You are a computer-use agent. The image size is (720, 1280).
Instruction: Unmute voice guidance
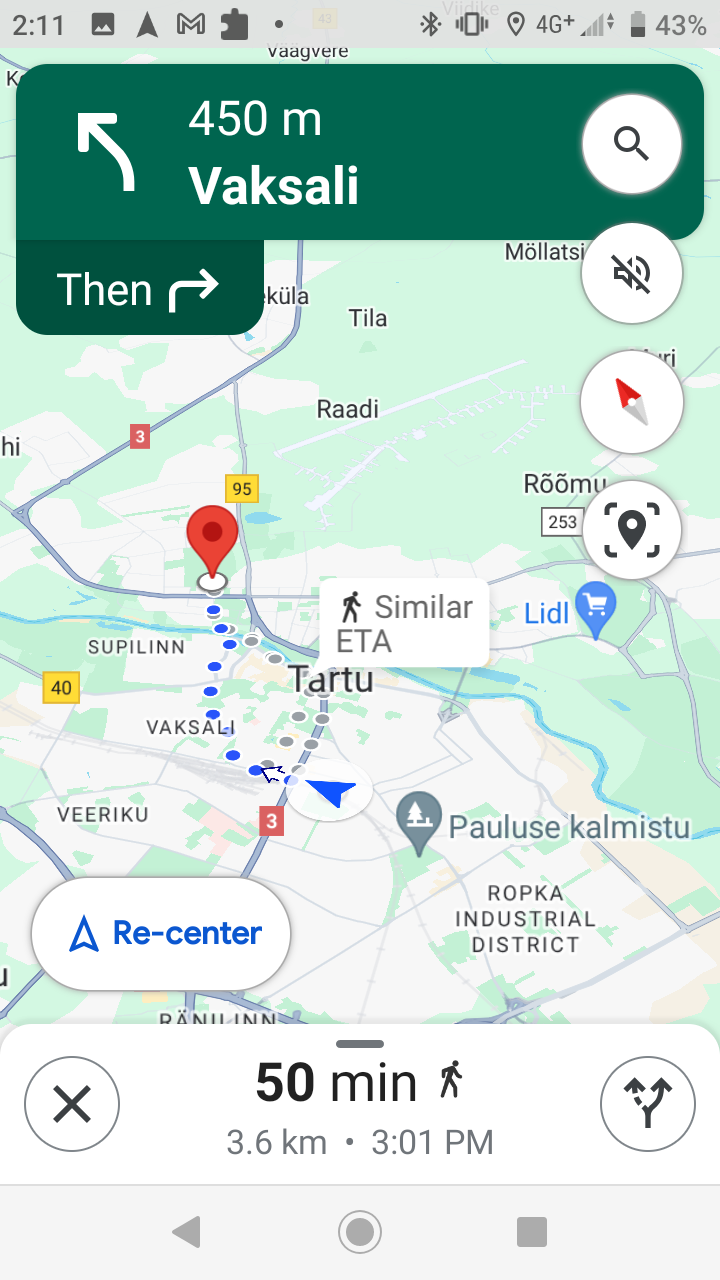click(631, 273)
